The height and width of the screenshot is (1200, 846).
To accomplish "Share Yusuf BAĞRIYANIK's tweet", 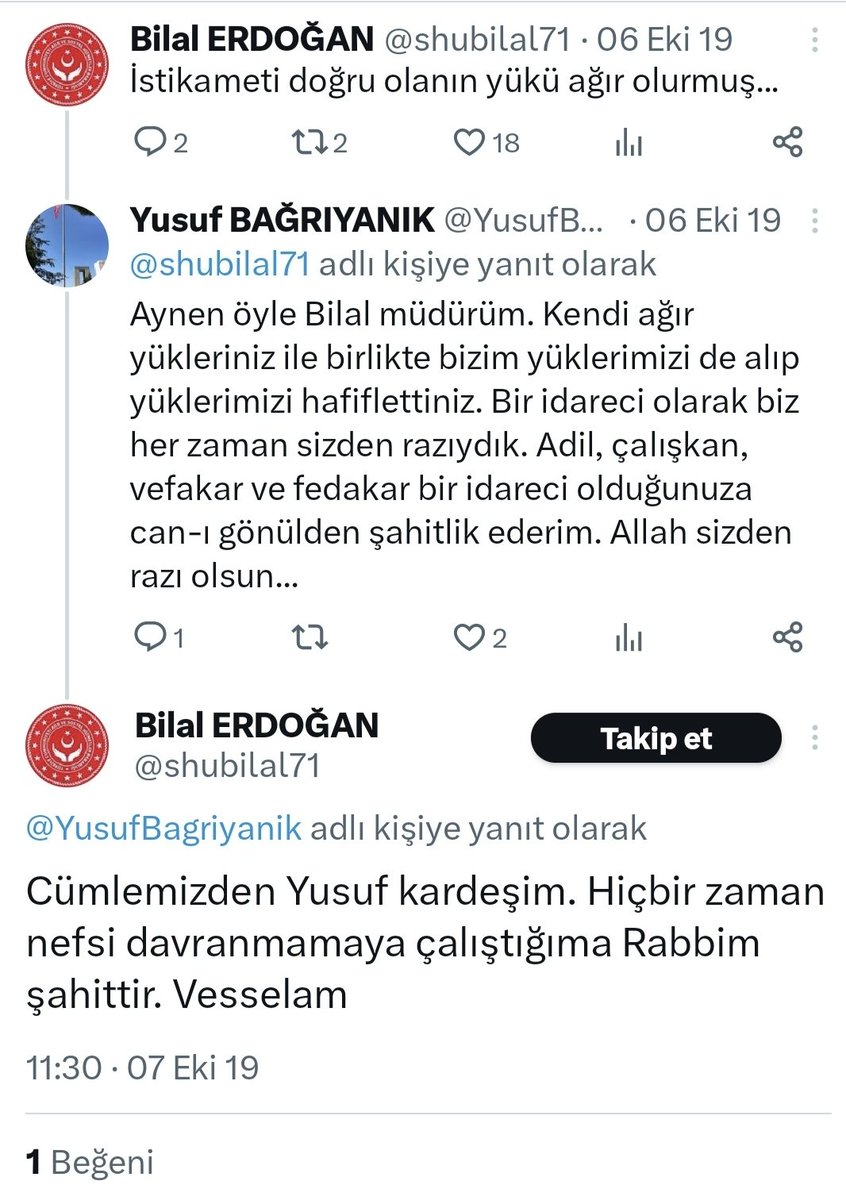I will [x=788, y=637].
